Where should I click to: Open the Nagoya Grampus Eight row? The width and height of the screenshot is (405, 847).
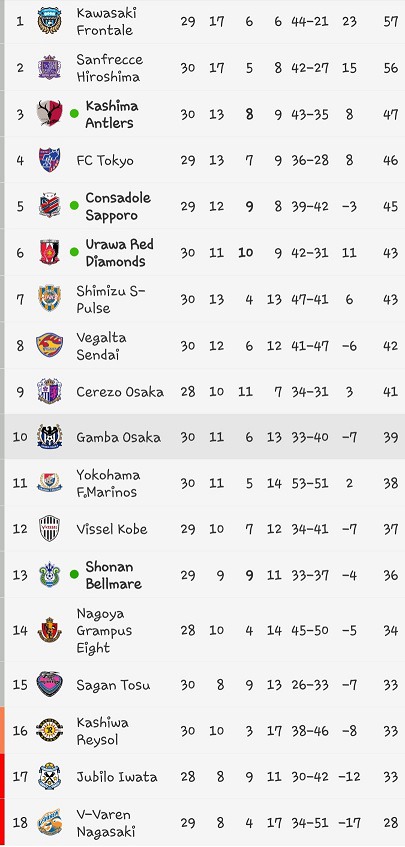point(205,630)
